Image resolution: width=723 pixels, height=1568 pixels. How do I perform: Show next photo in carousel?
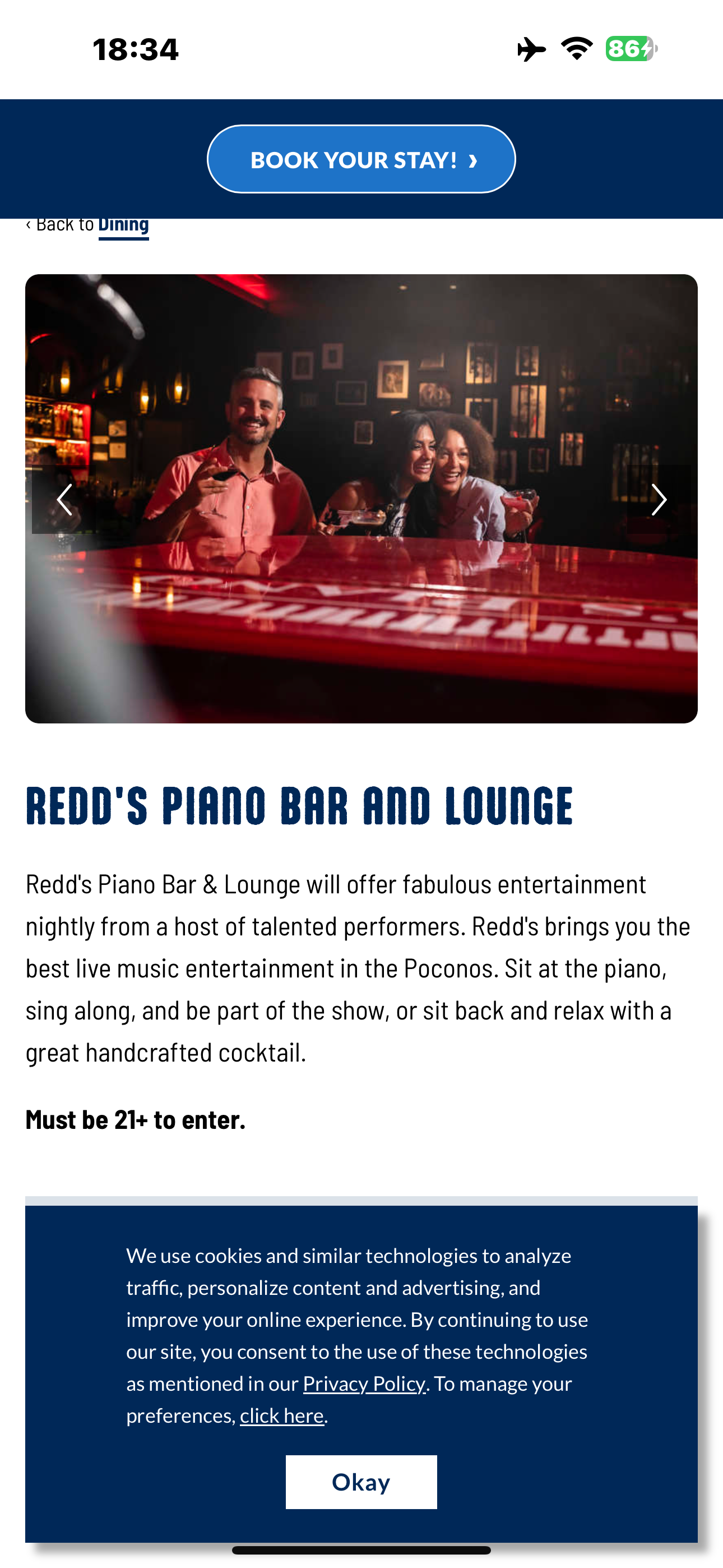[659, 500]
